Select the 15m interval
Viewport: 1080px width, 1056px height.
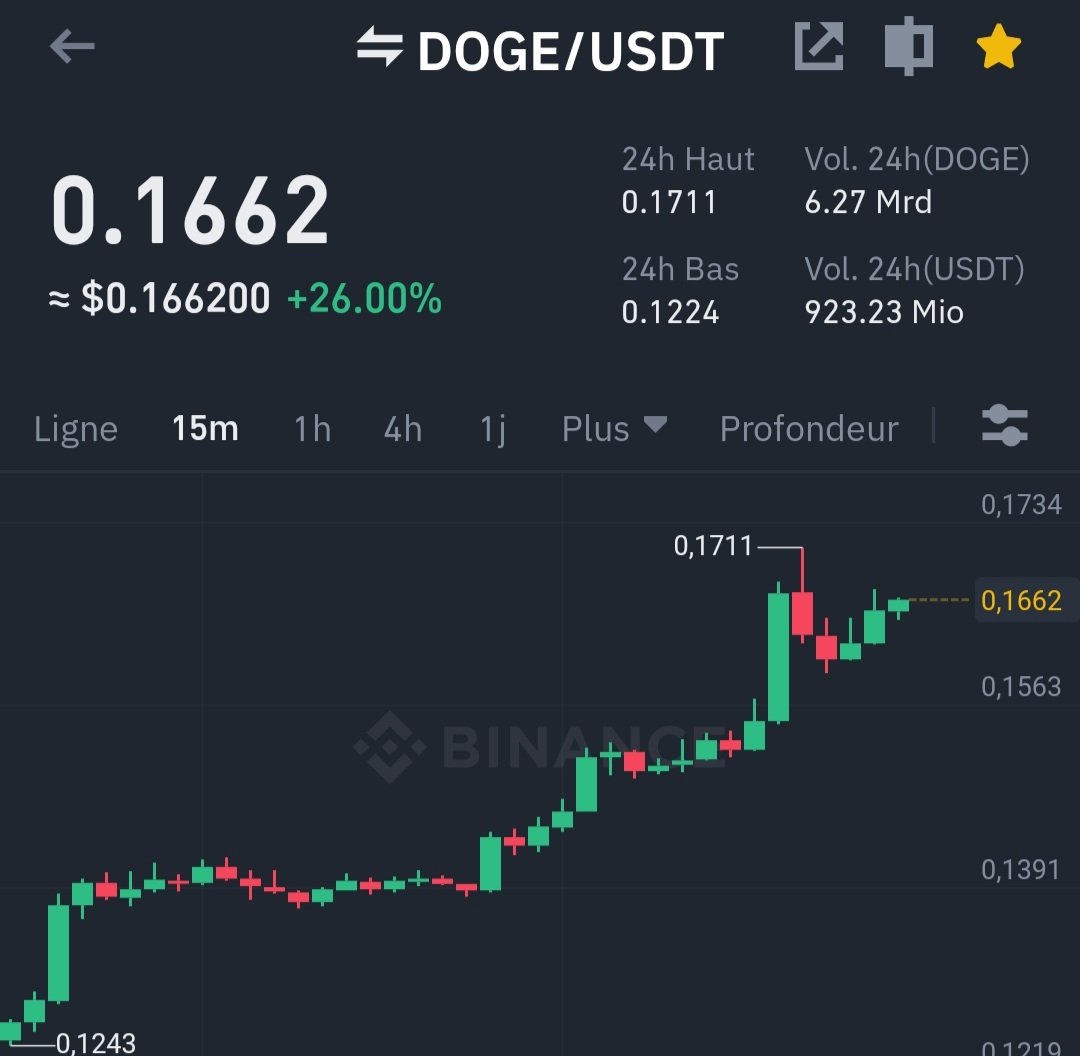click(x=205, y=429)
